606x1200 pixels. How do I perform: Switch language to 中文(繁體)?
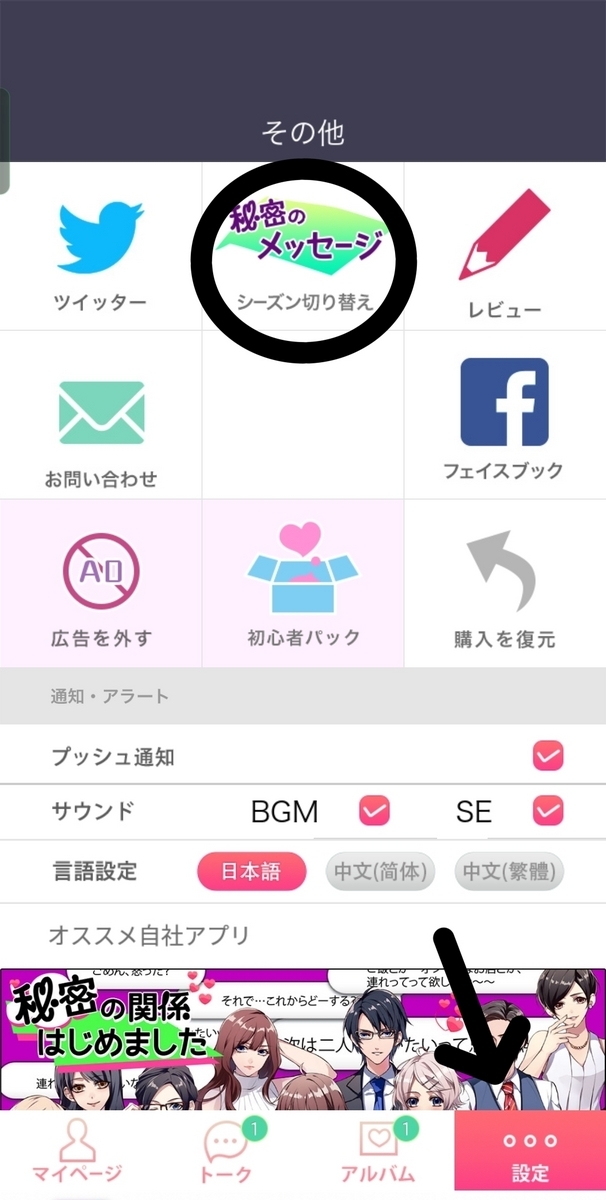(x=509, y=871)
